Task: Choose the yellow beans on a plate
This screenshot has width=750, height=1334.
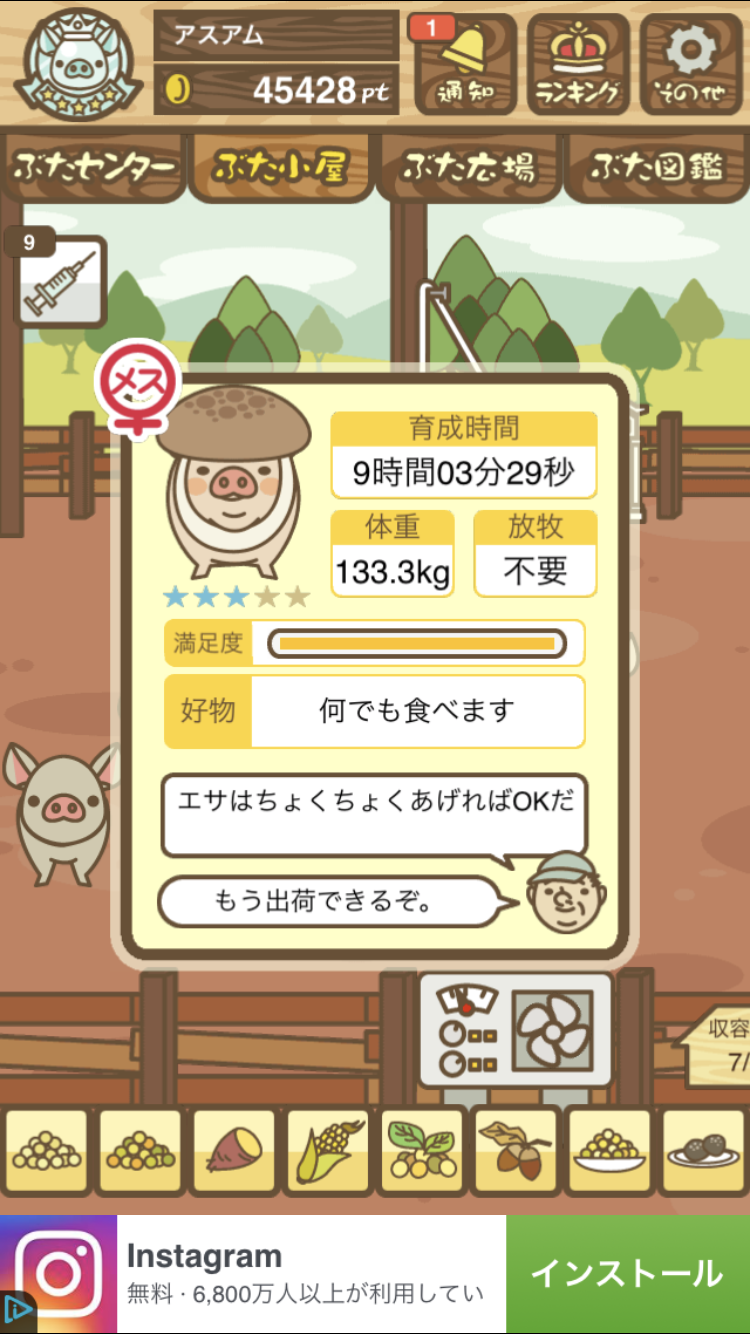Action: pyautogui.click(x=609, y=1151)
